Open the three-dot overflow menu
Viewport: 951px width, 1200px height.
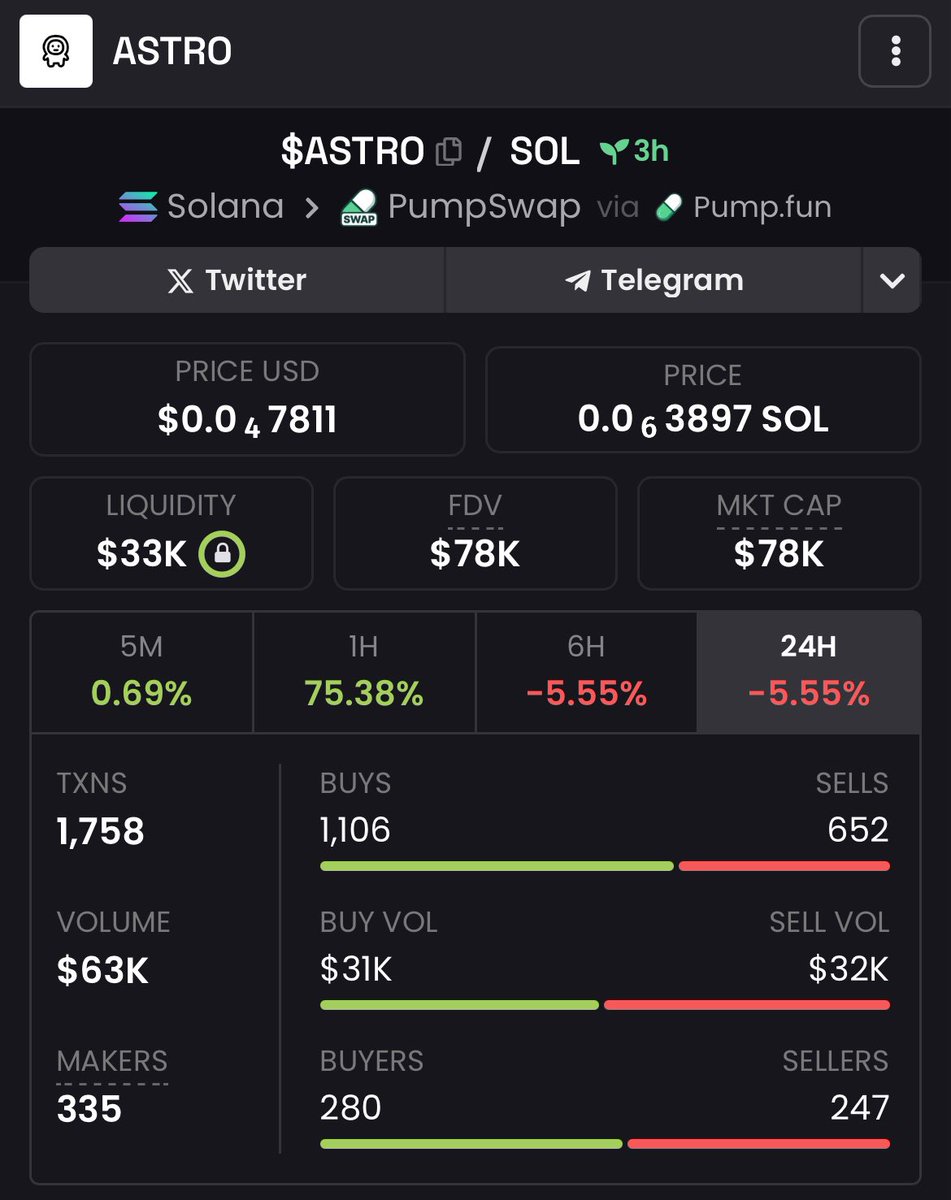pos(895,50)
